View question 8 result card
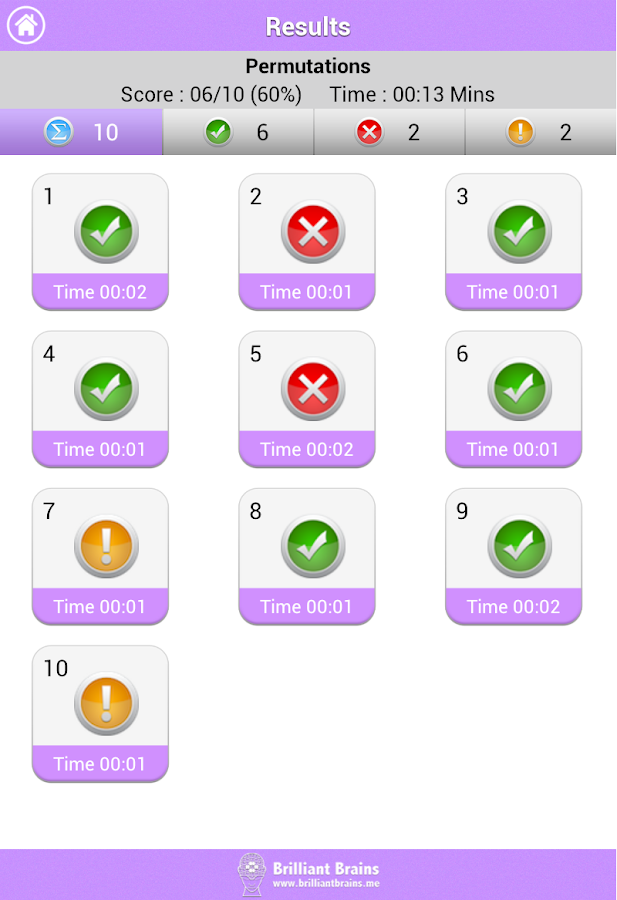Viewport: 617px width, 900px height. tap(307, 556)
